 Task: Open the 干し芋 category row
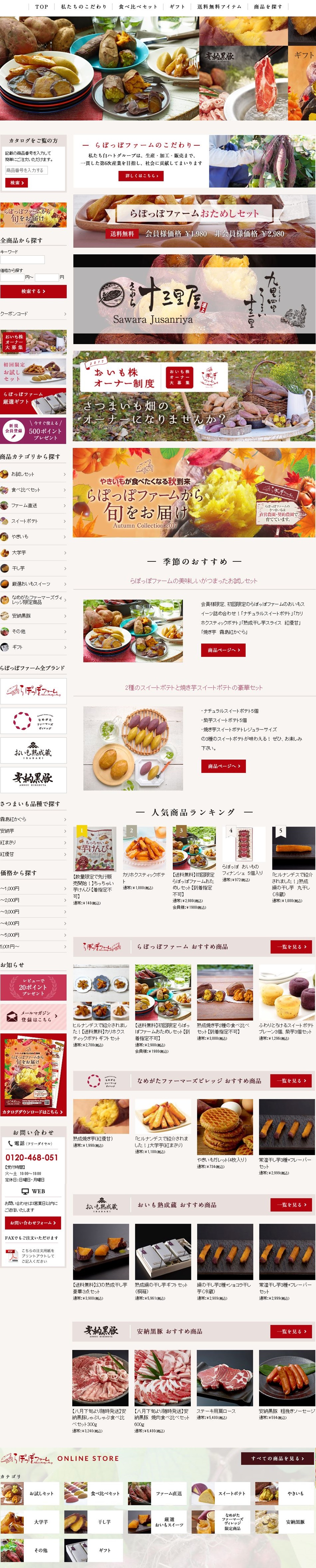pos(33,568)
